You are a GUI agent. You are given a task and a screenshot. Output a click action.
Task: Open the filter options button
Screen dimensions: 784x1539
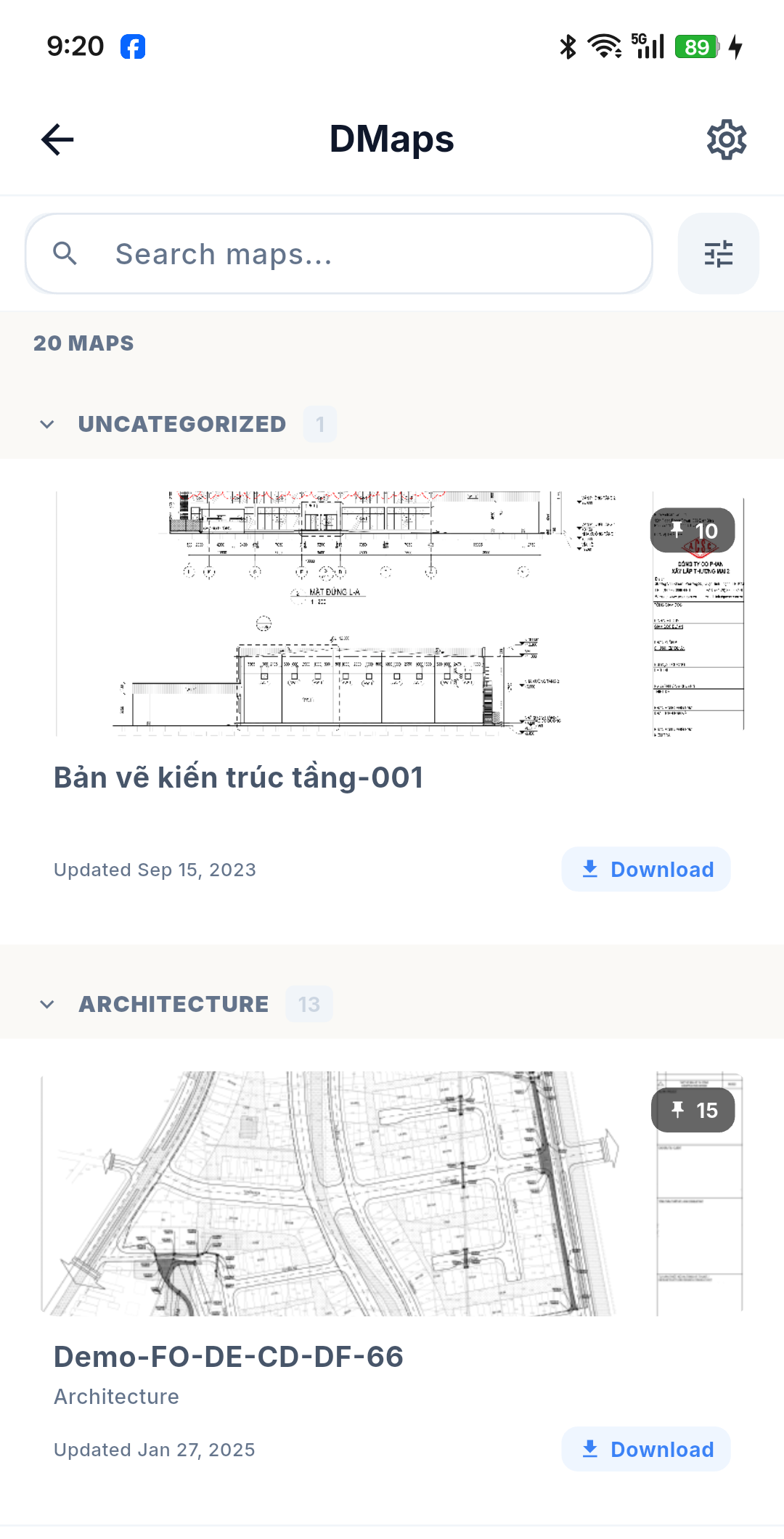pyautogui.click(x=718, y=253)
